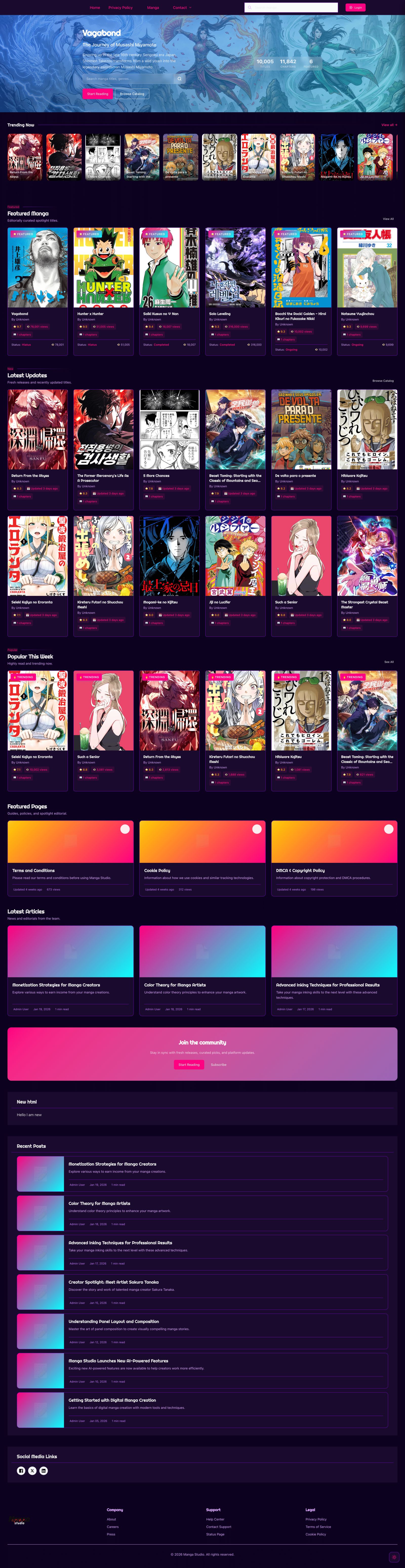
Task: Open the Privacy Policy link in top navigation
Action: tap(120, 7)
